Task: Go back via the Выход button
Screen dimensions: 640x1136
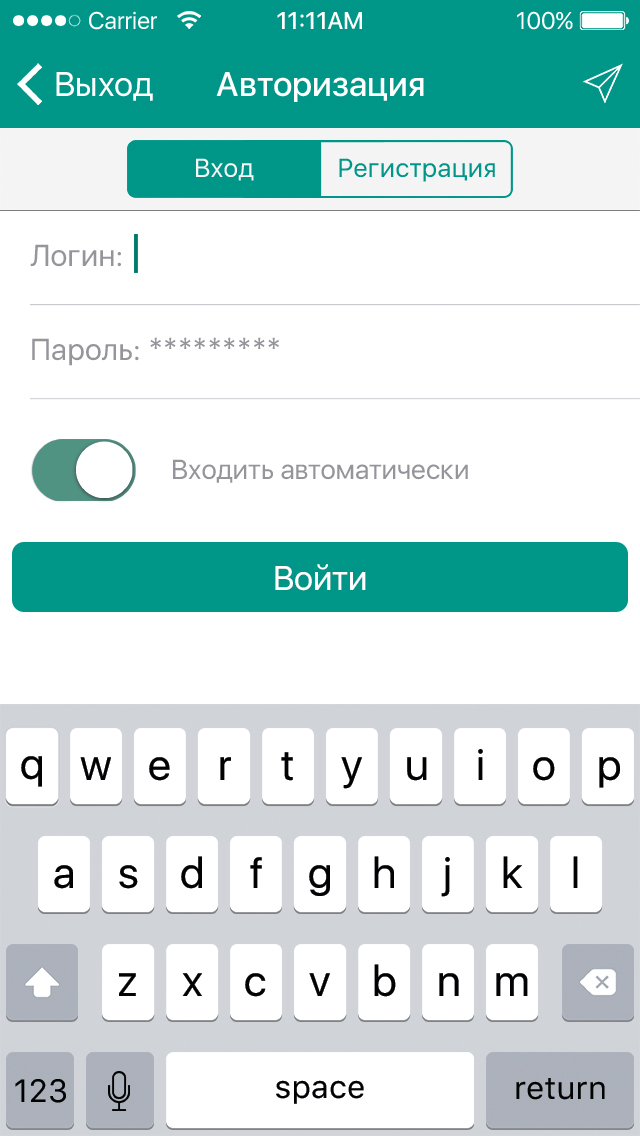Action: tap(85, 85)
